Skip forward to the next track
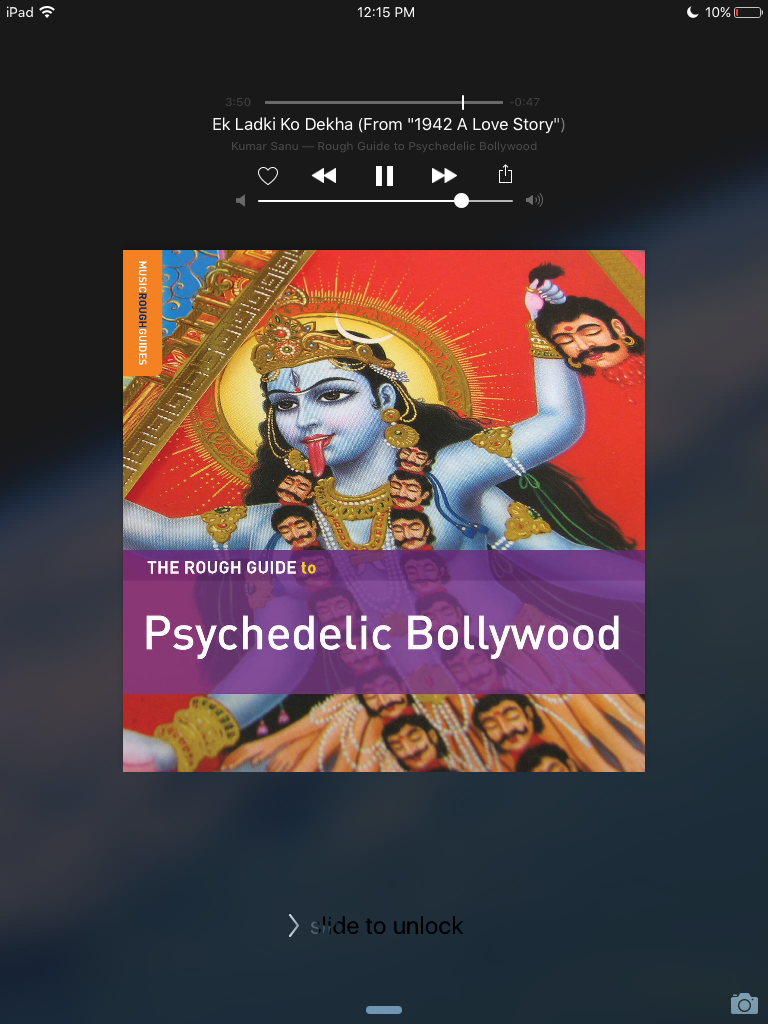768x1024 pixels. pos(444,176)
